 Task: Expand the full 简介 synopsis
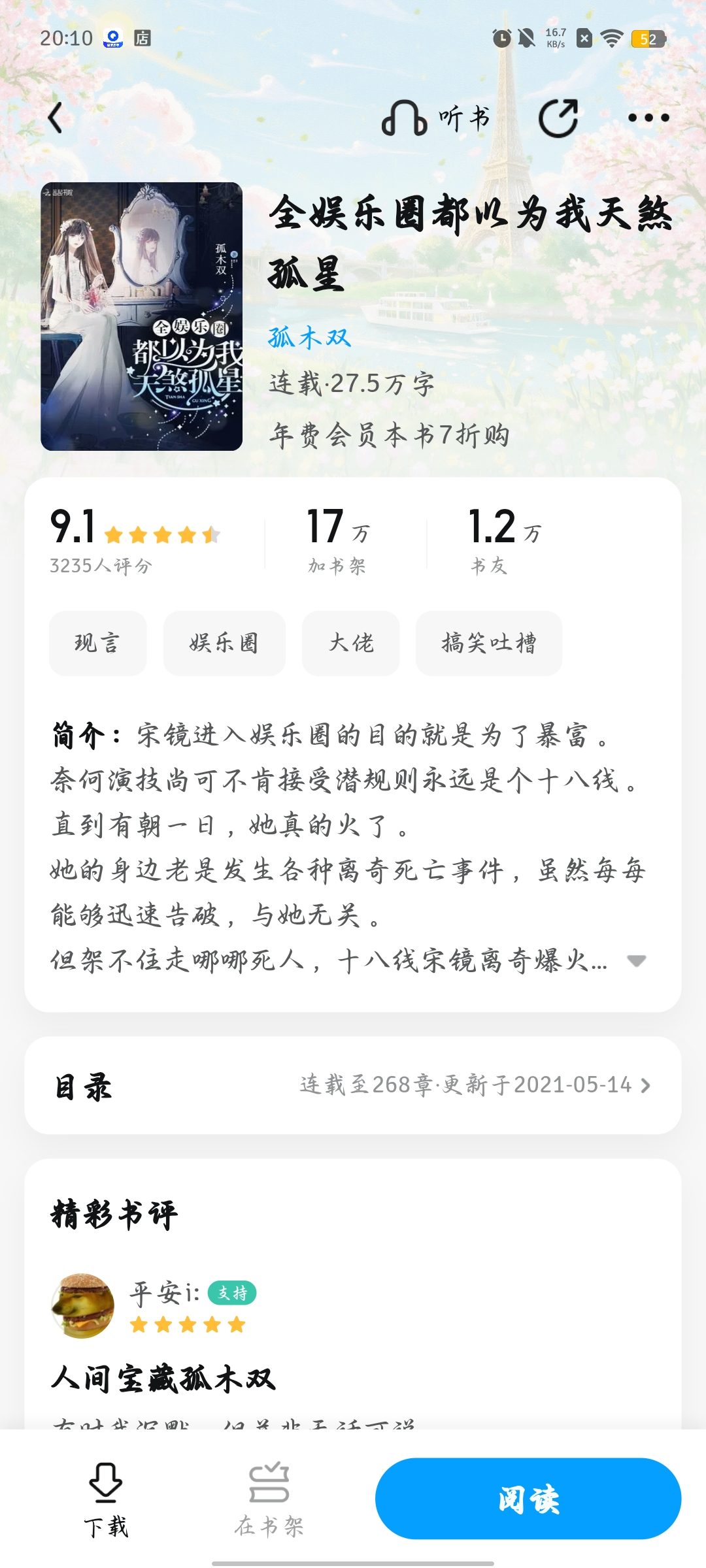[636, 960]
